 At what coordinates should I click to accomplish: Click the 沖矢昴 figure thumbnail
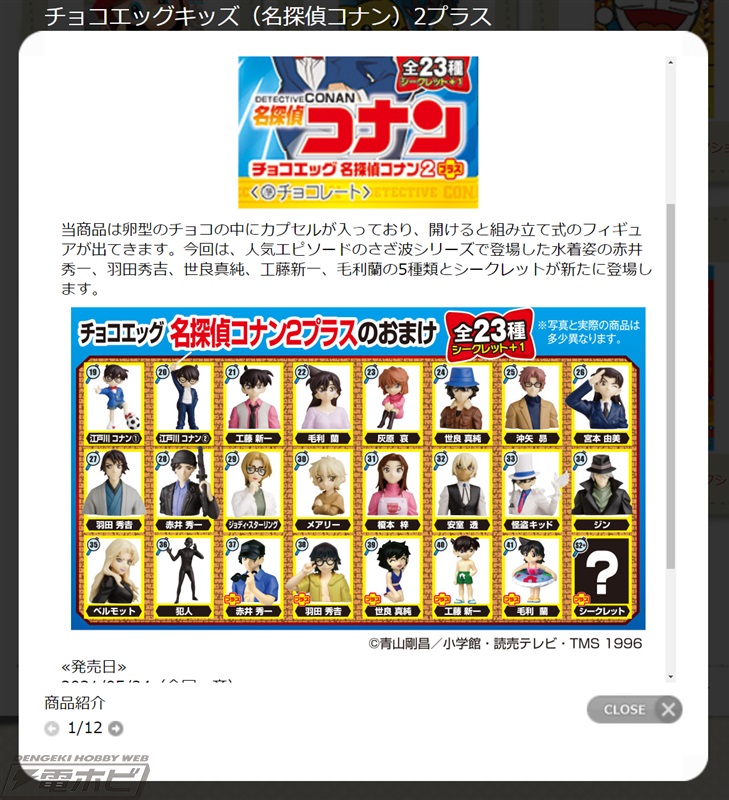(x=532, y=400)
